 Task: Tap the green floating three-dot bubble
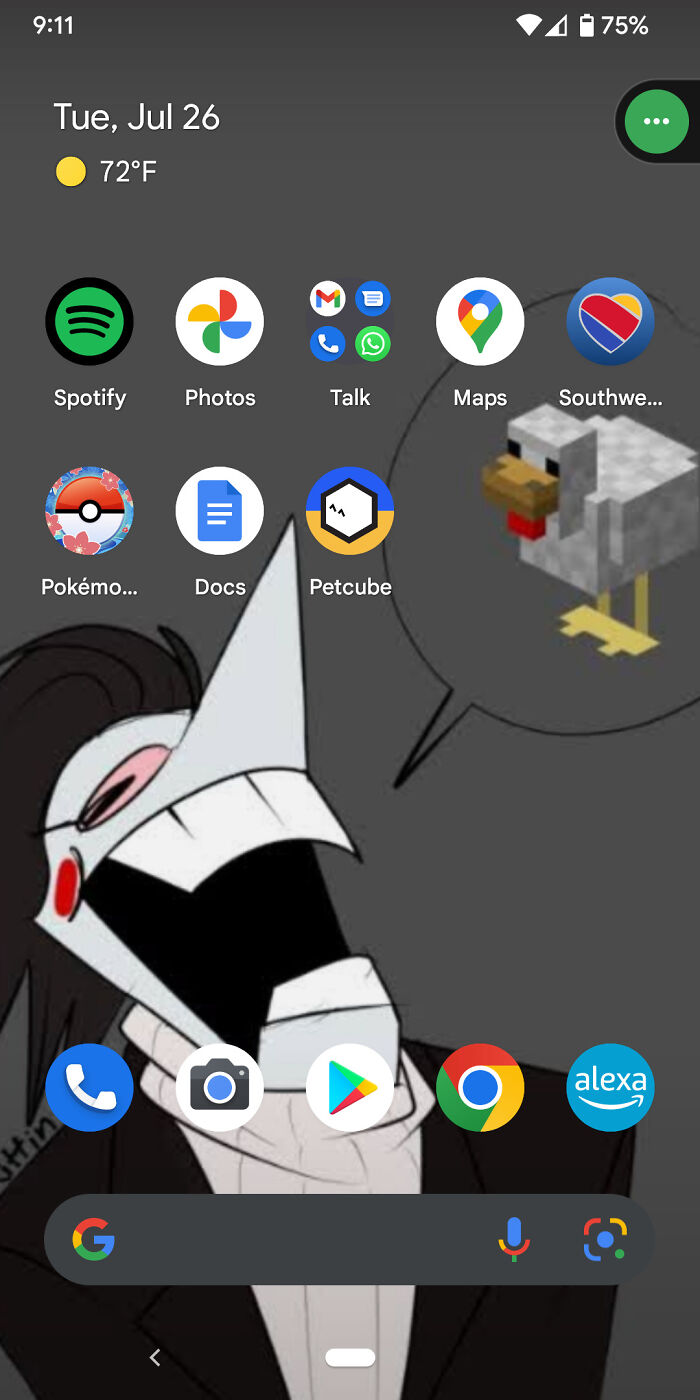656,121
